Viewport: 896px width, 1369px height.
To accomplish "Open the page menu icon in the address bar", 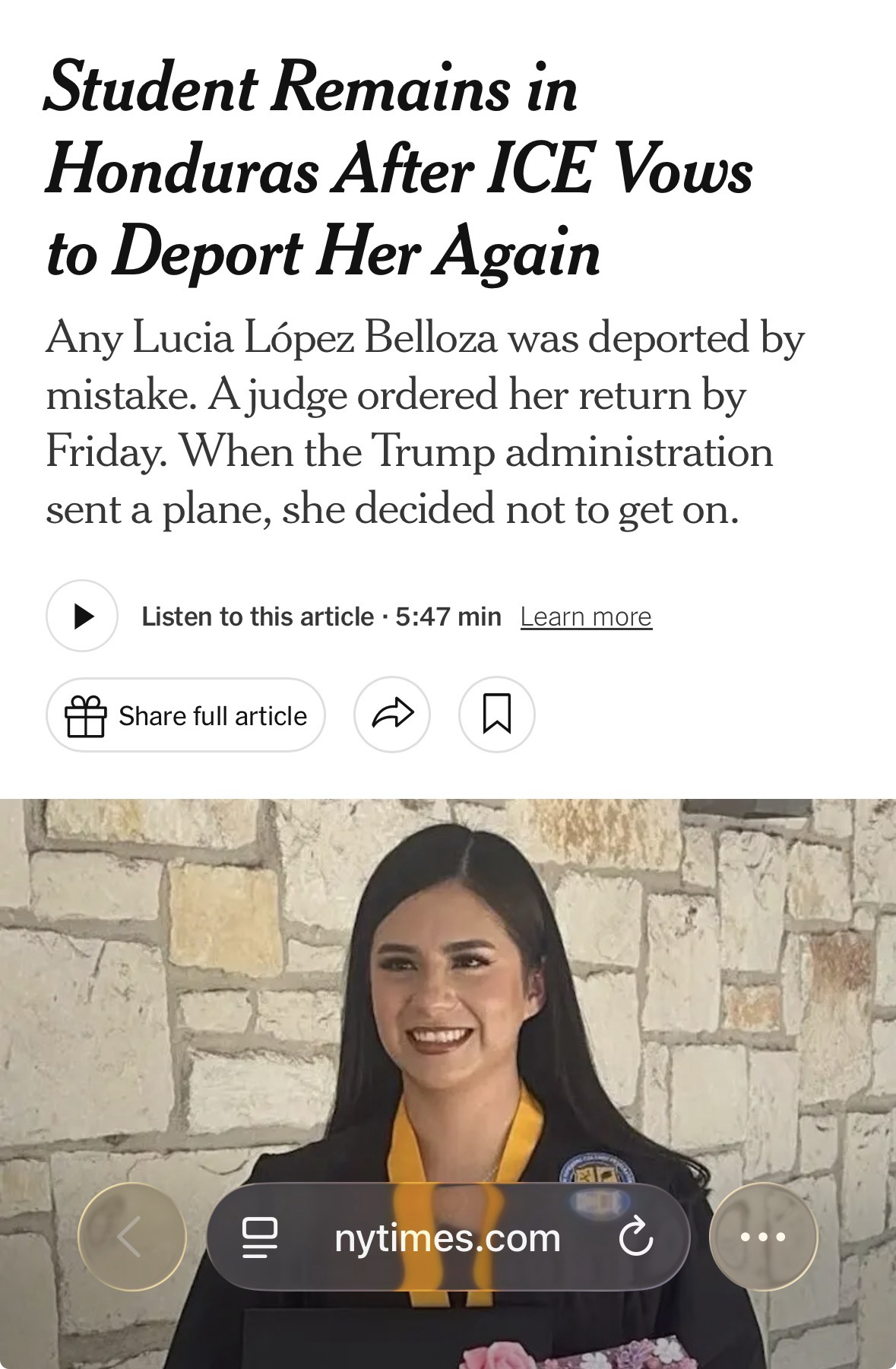I will pos(260,1237).
